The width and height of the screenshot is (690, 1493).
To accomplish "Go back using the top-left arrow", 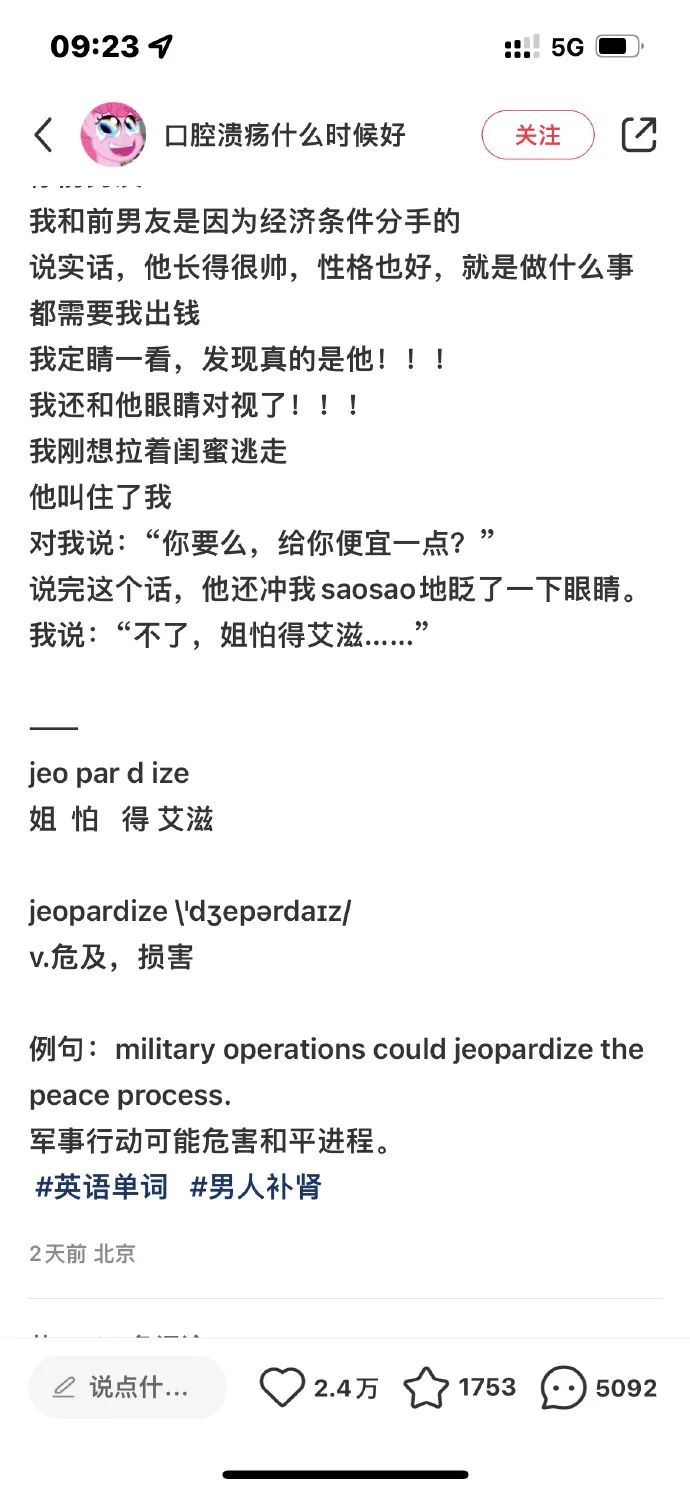I will coord(43,135).
